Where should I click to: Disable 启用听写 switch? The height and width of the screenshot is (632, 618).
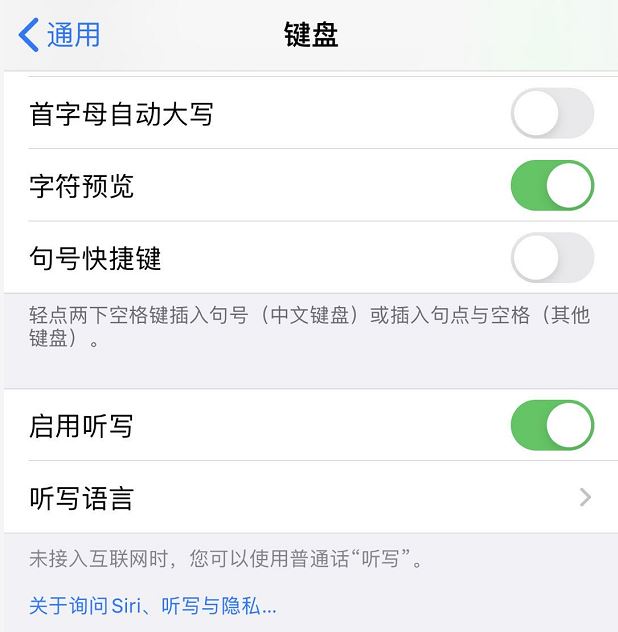[552, 426]
